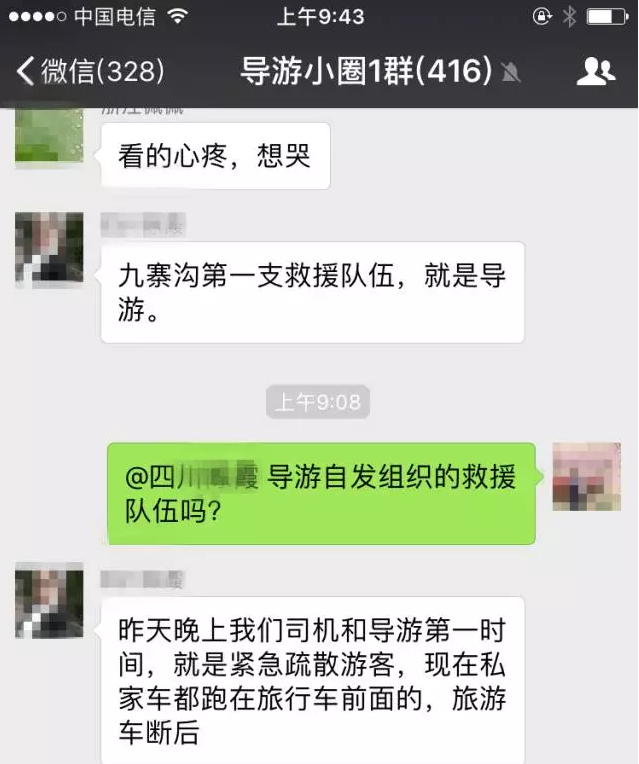Open the group members info icon

click(x=596, y=71)
